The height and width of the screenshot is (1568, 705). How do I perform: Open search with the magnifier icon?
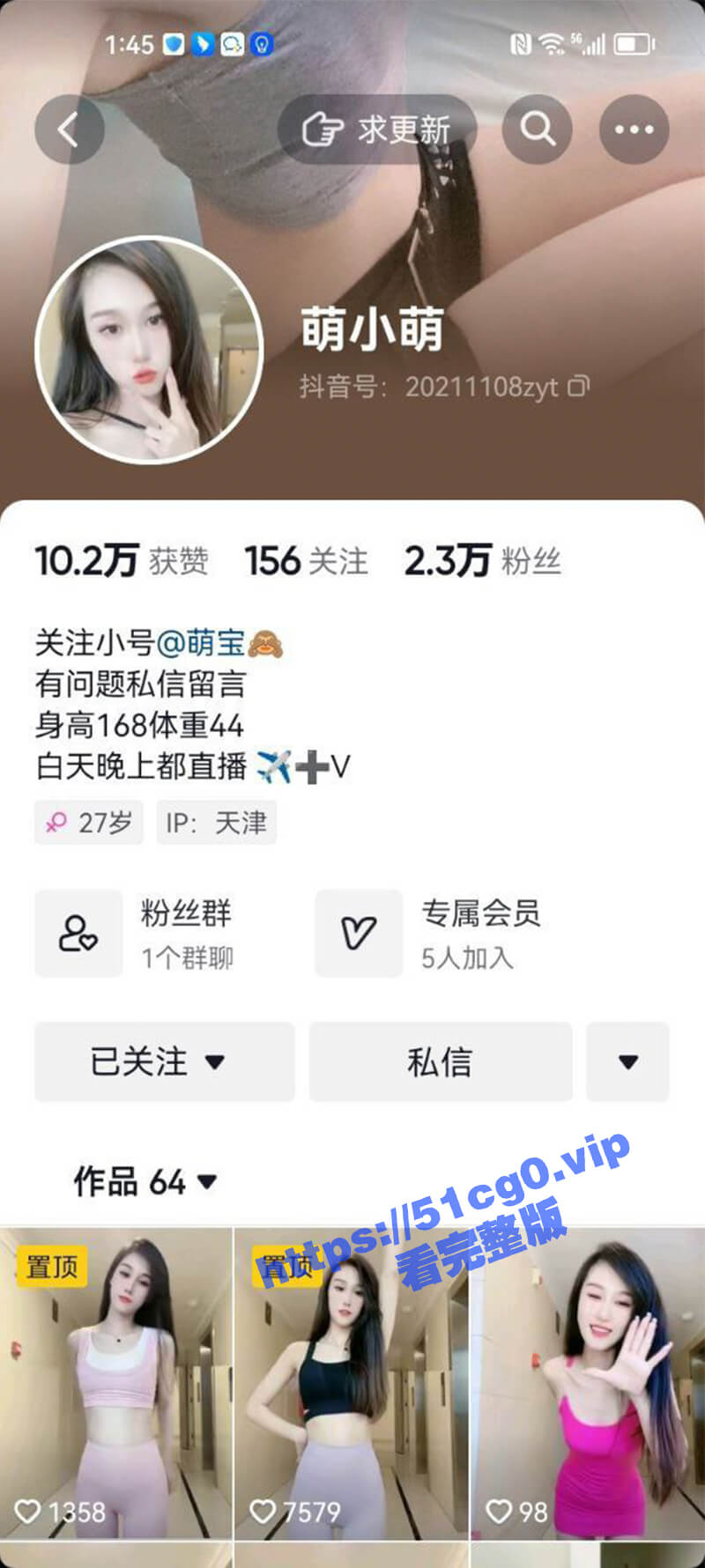(537, 129)
